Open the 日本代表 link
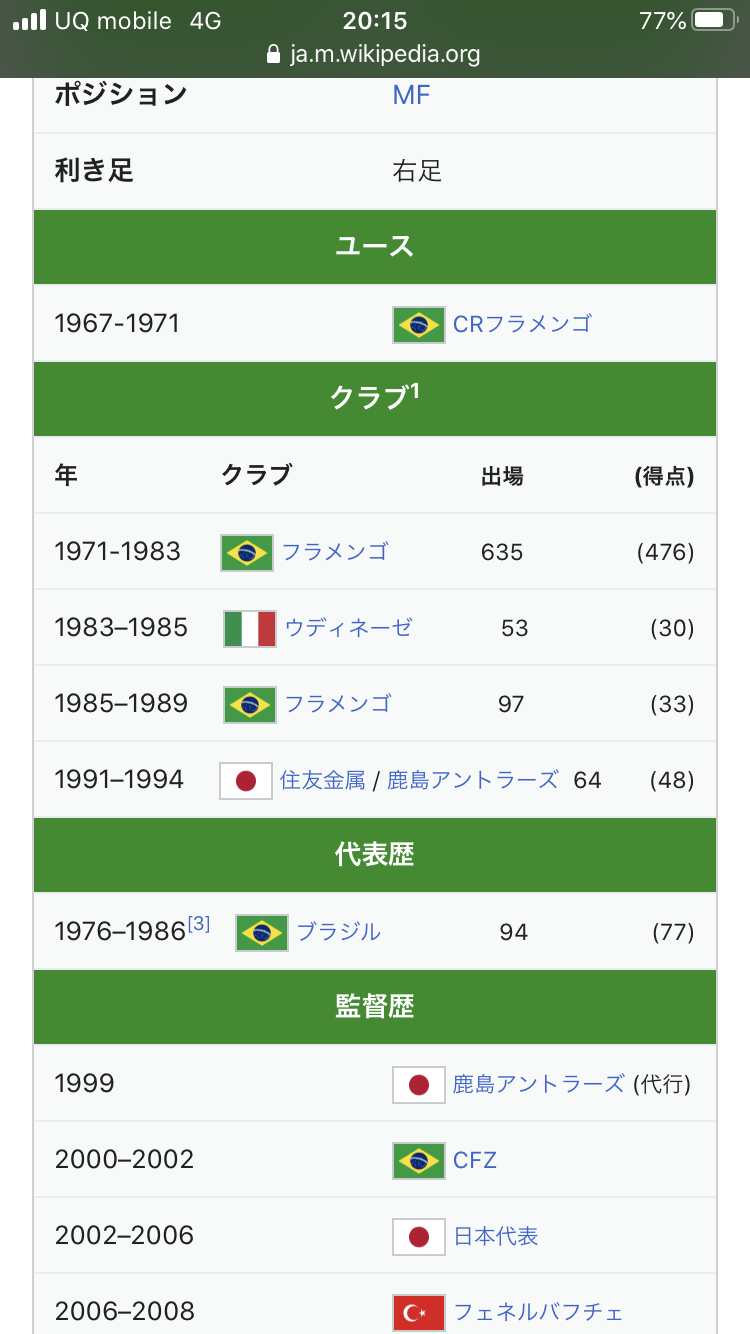 point(496,1236)
